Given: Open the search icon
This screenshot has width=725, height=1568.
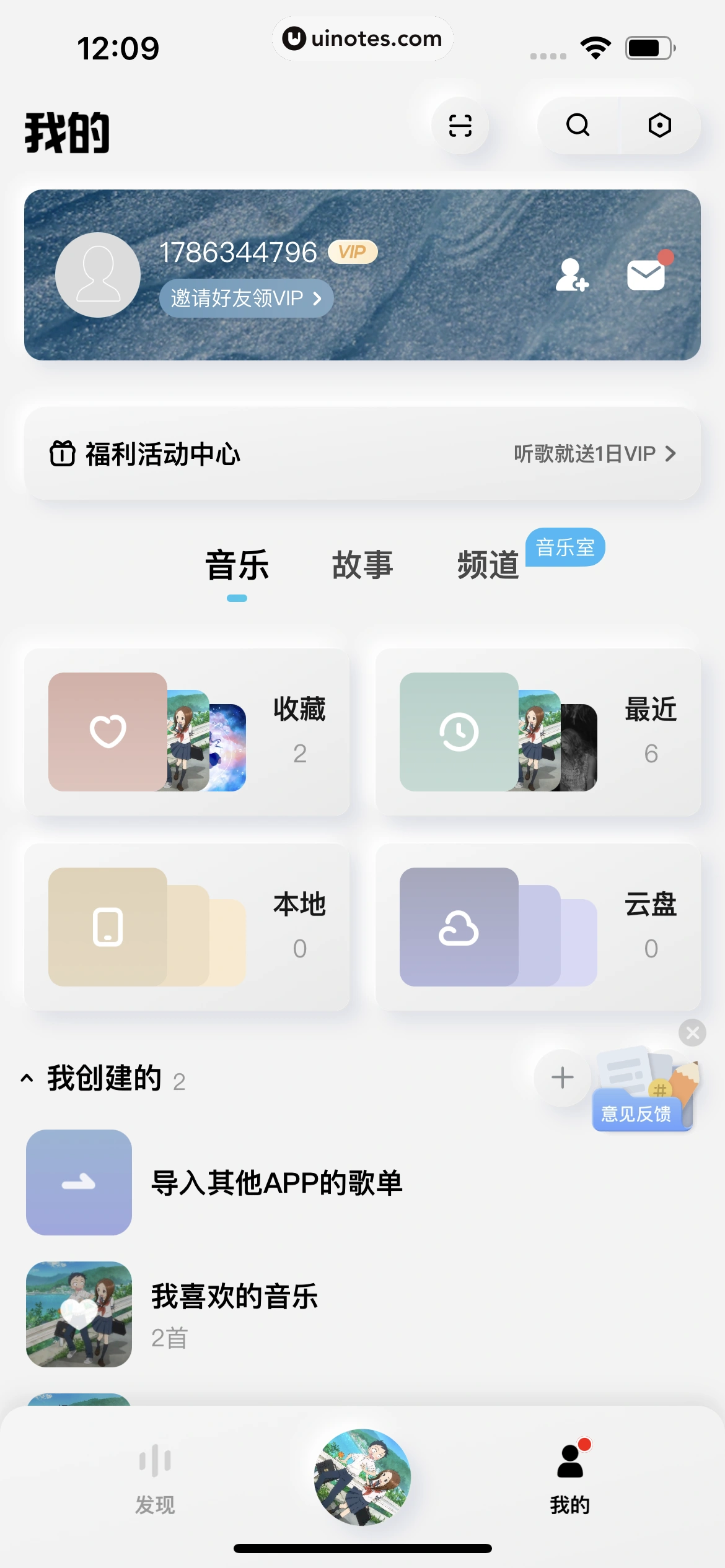Looking at the screenshot, I should click(x=578, y=125).
